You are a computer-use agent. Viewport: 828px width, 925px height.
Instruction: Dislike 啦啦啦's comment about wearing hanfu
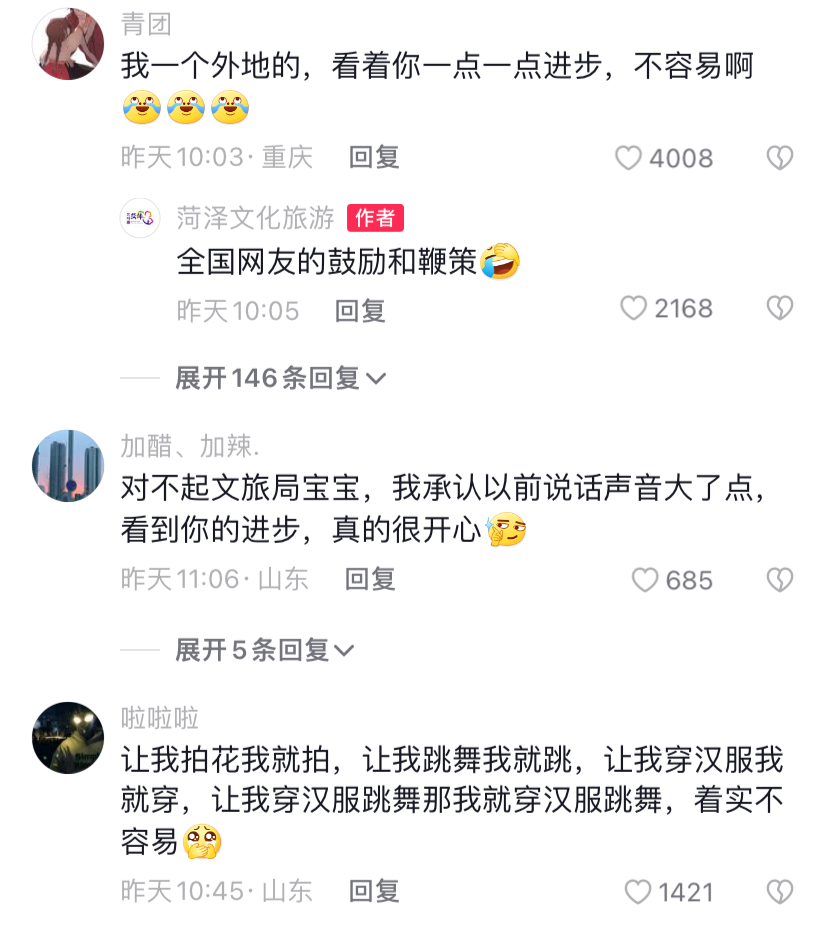click(779, 890)
